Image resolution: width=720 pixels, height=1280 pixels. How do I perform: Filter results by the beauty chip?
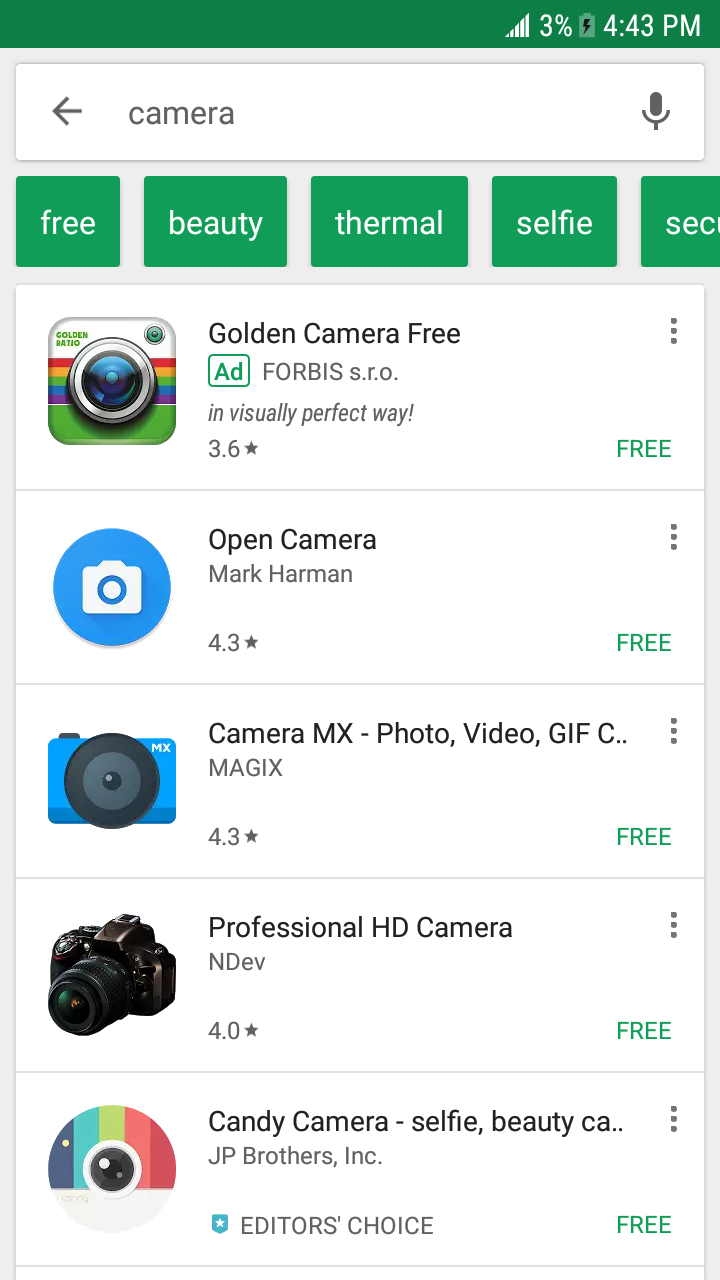(x=215, y=222)
